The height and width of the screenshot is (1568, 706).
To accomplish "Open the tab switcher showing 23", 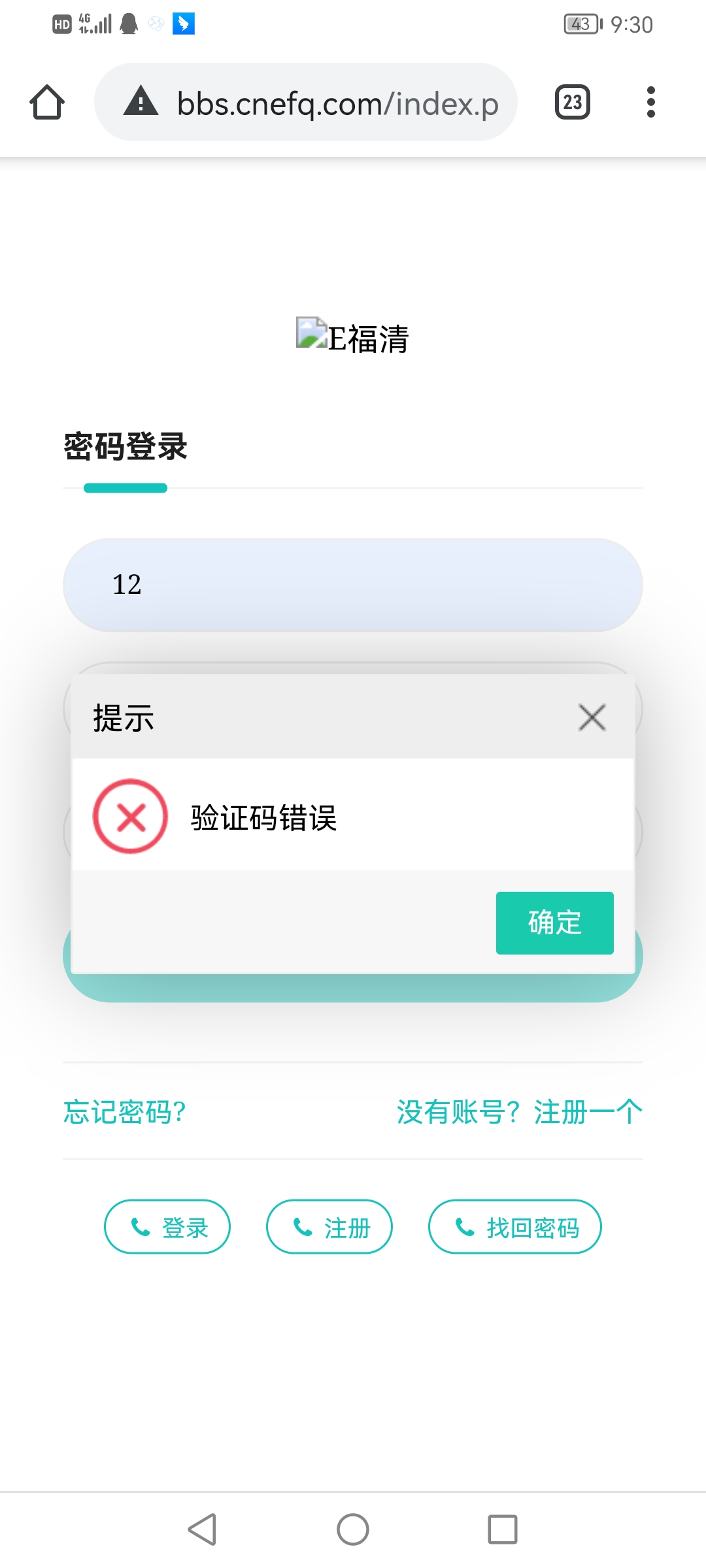I will point(572,103).
